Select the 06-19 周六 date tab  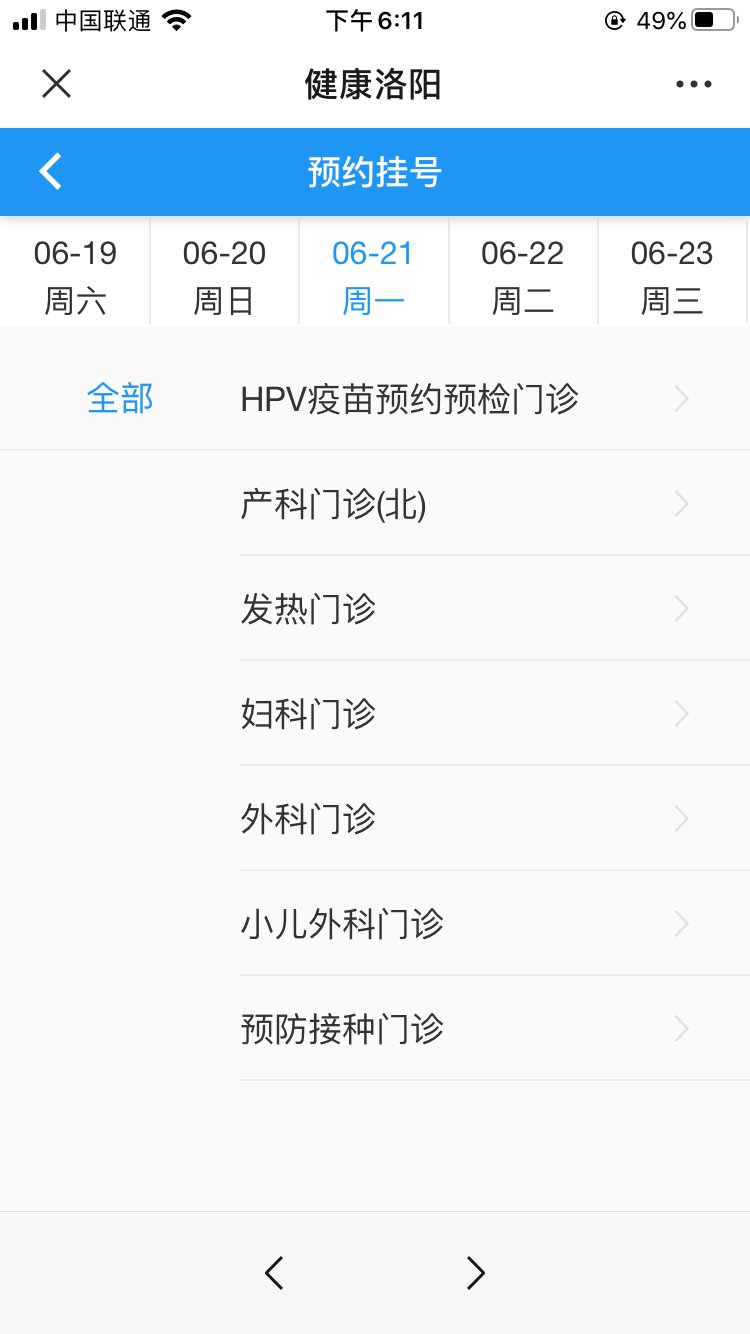click(x=75, y=276)
